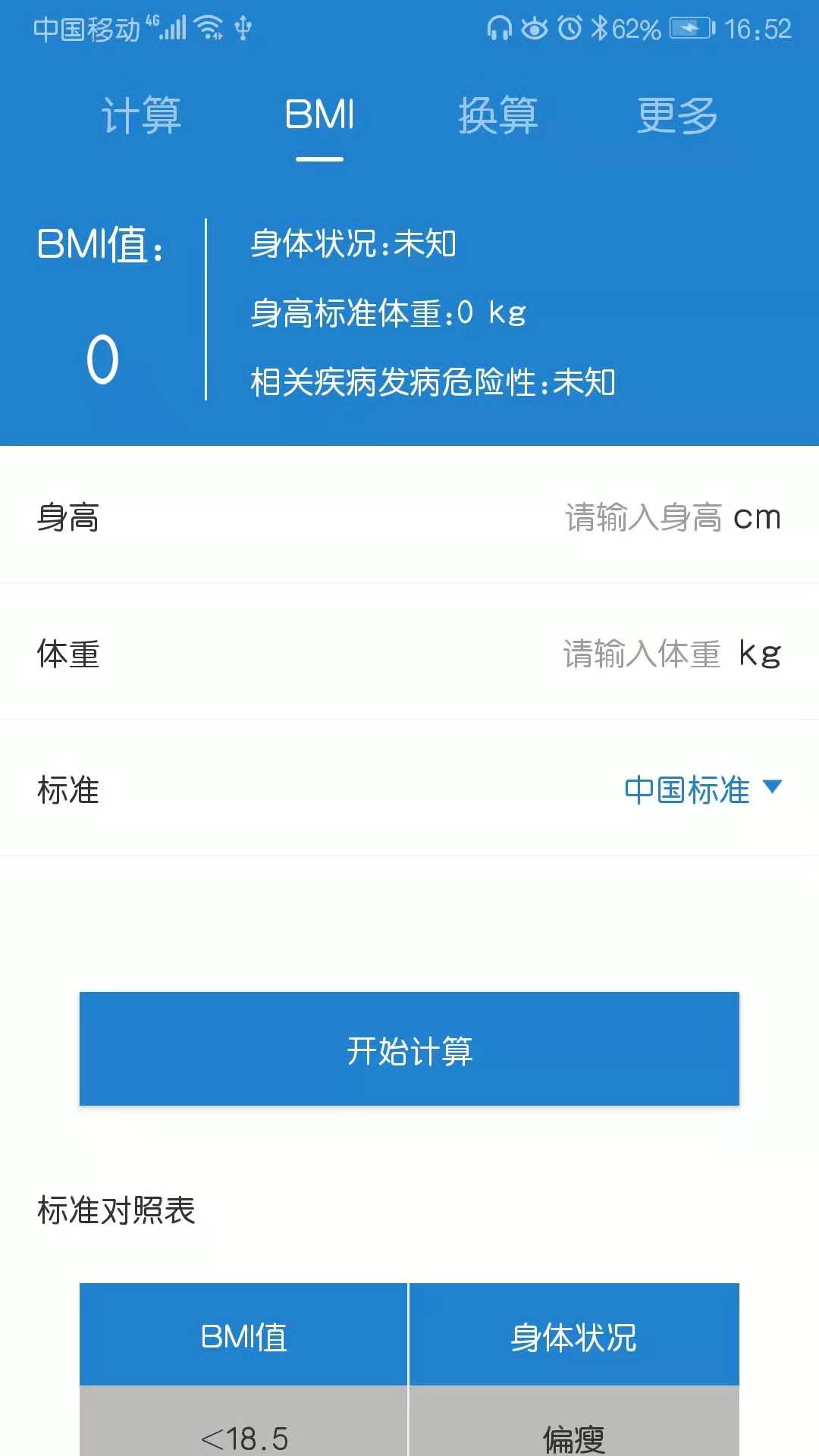This screenshot has height=1456, width=819.
Task: Tap the Bluetooth status bar icon
Action: (600, 29)
